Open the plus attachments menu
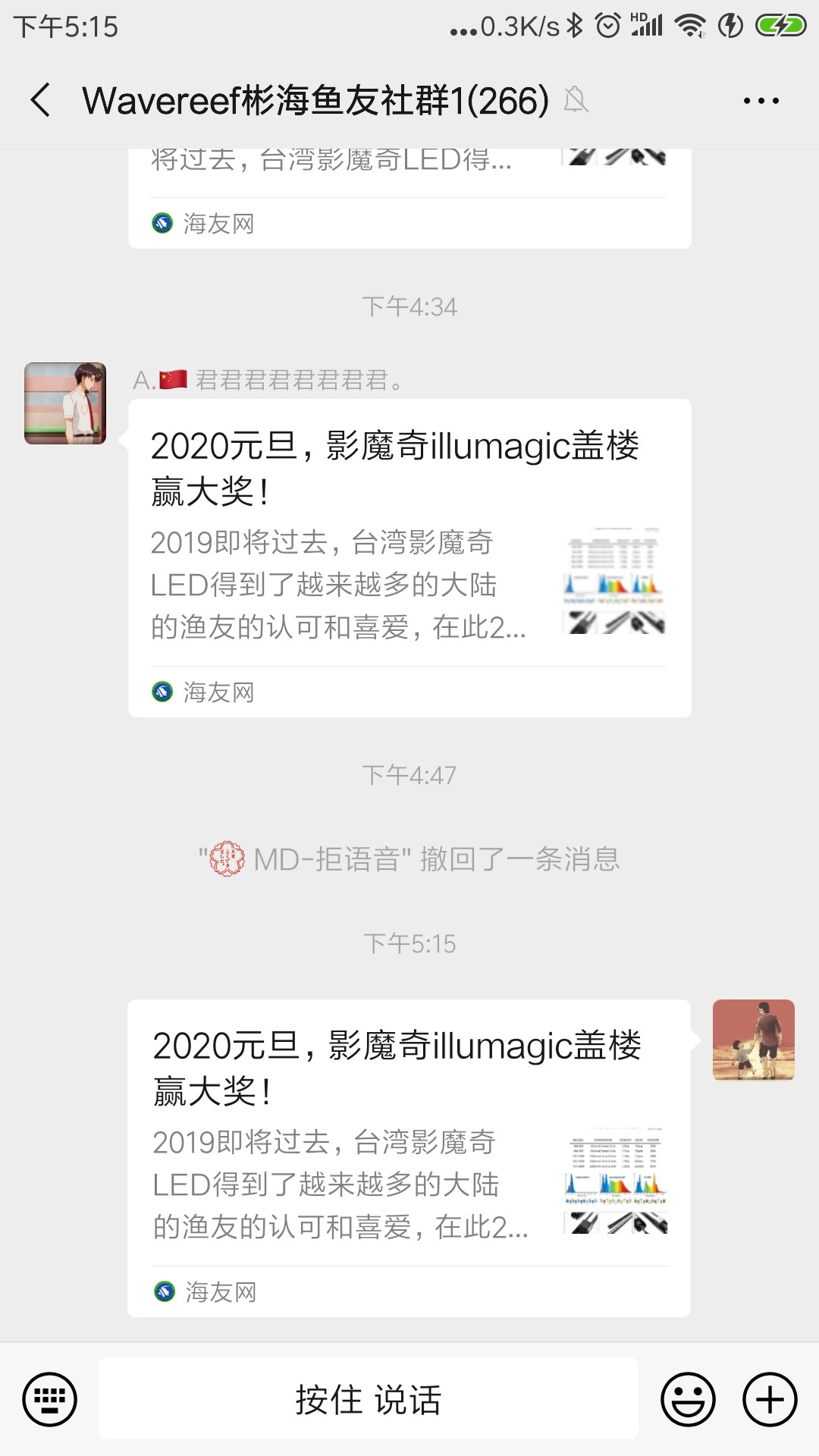 770,1399
